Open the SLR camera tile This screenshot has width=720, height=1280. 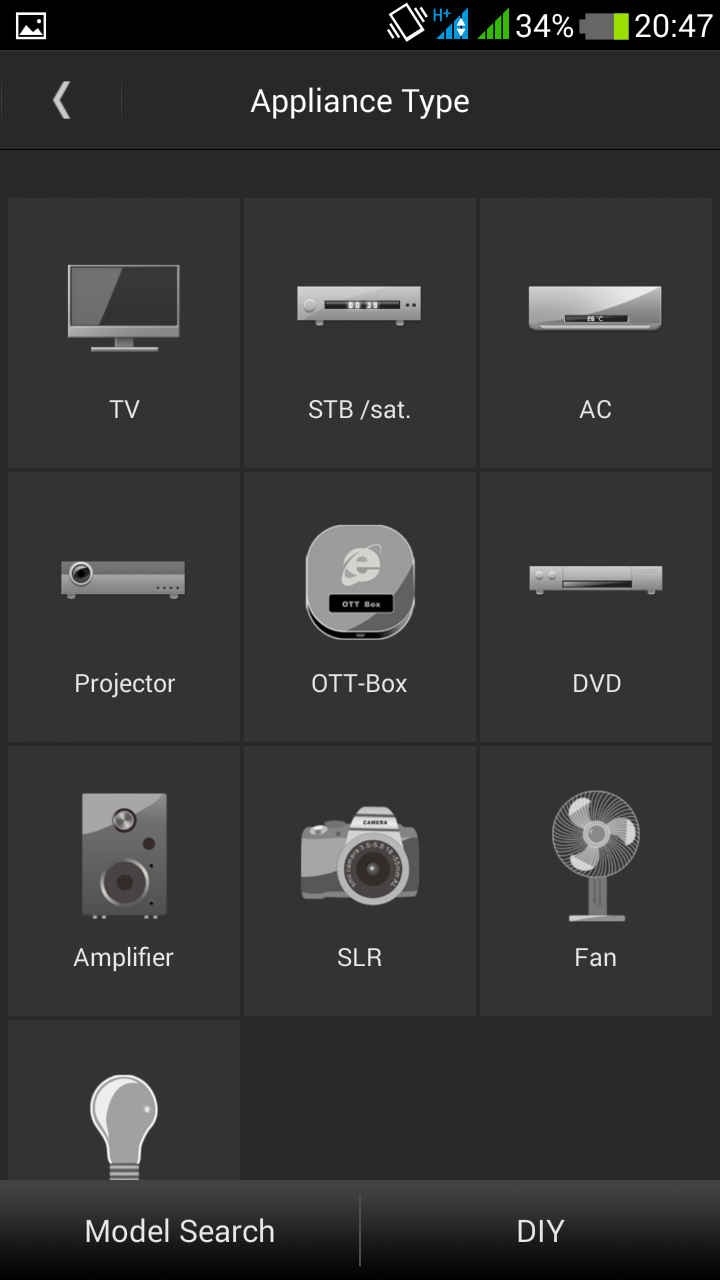coord(360,880)
